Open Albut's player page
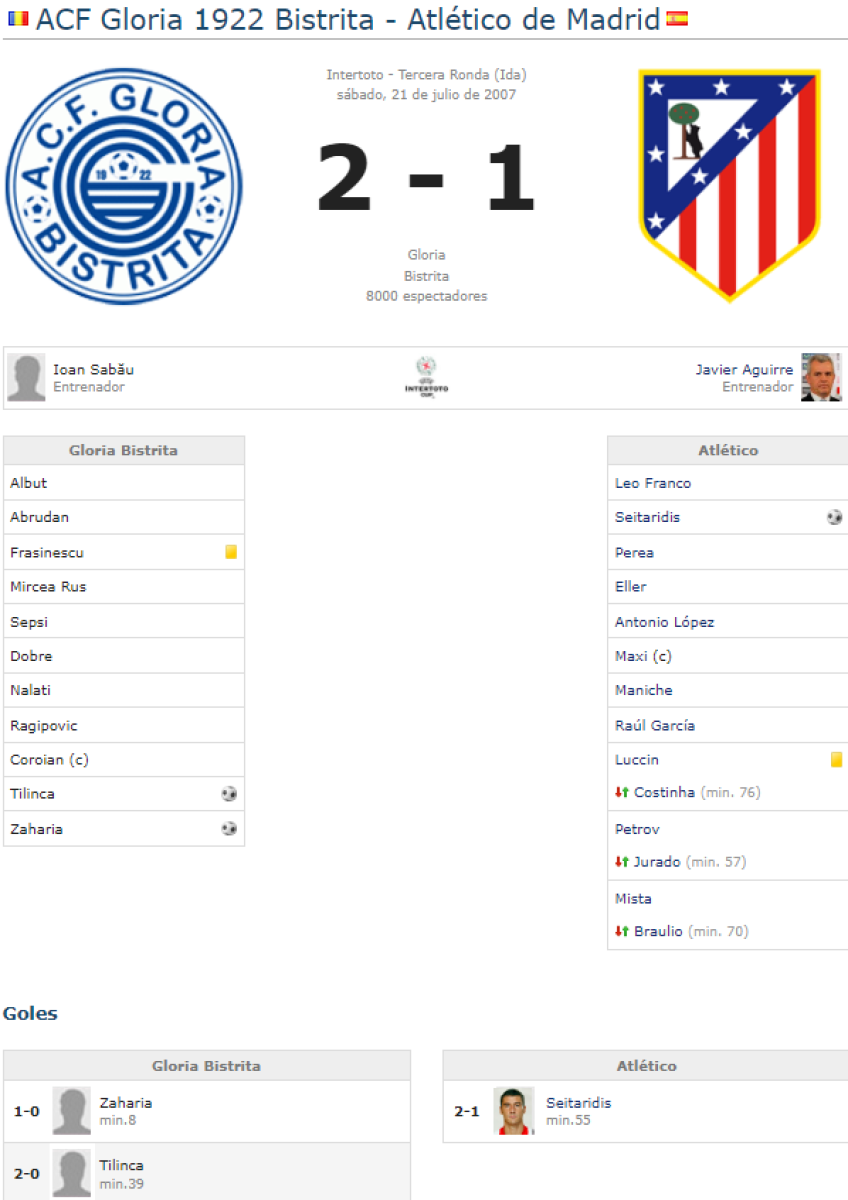The height and width of the screenshot is (1200, 848). click(29, 483)
